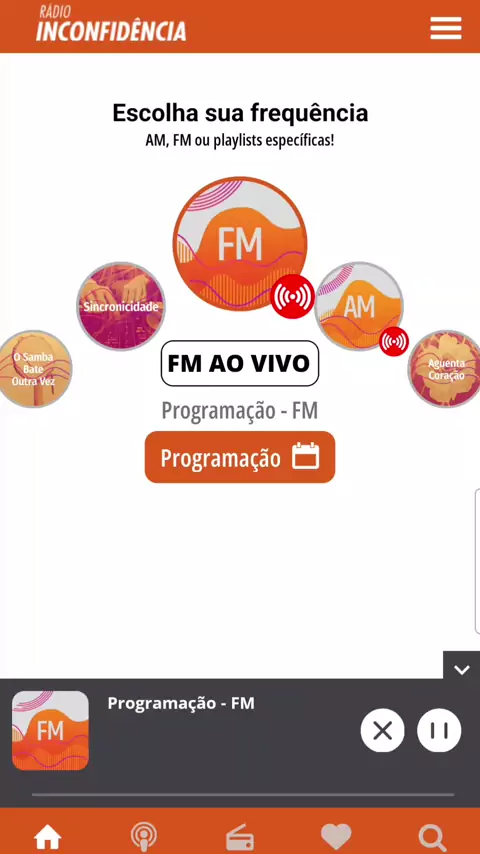The width and height of the screenshot is (480, 854).
Task: Choose the Aguenta Coração playlist
Action: pyautogui.click(x=445, y=369)
